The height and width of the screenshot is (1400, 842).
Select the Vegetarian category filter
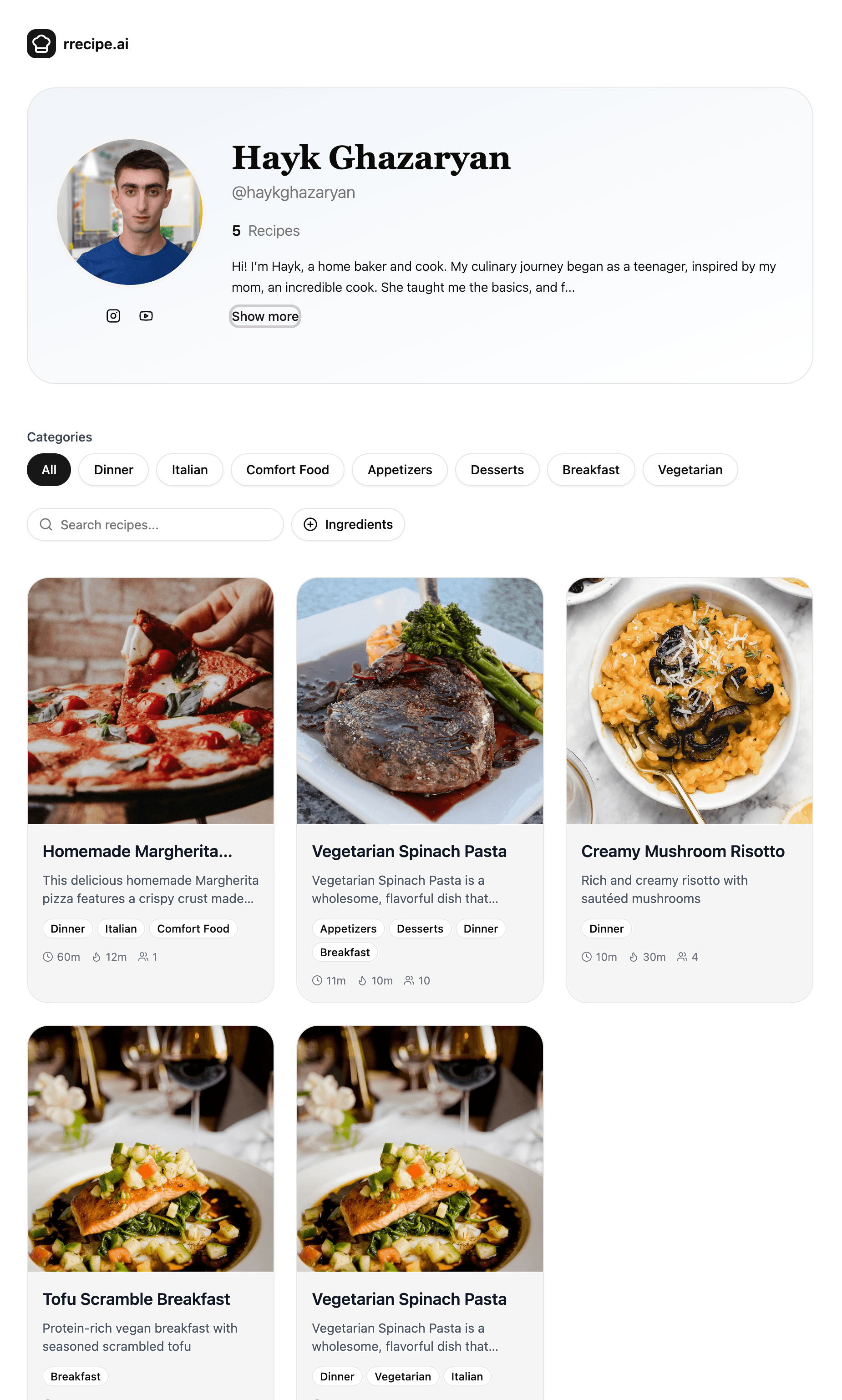click(690, 470)
